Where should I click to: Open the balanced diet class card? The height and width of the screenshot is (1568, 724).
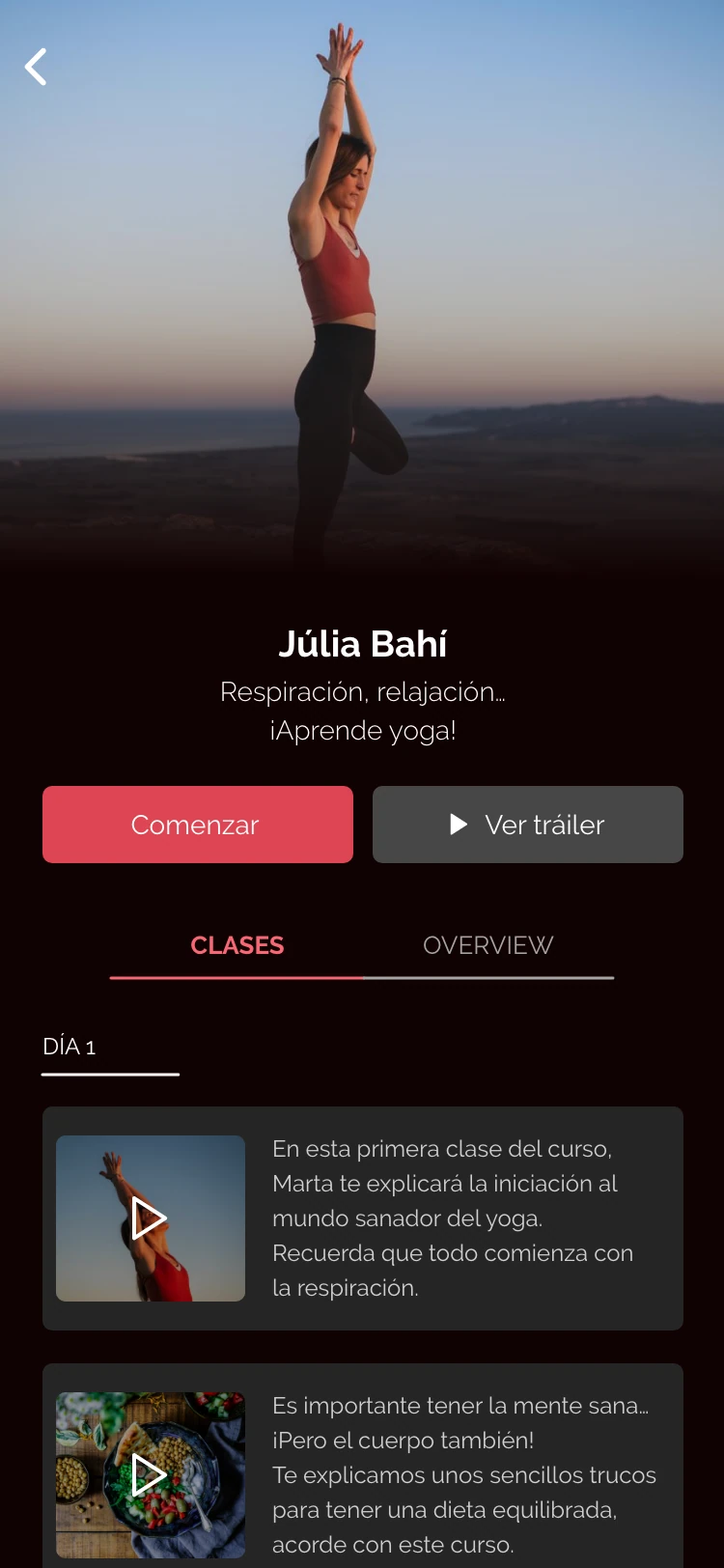(x=363, y=1466)
